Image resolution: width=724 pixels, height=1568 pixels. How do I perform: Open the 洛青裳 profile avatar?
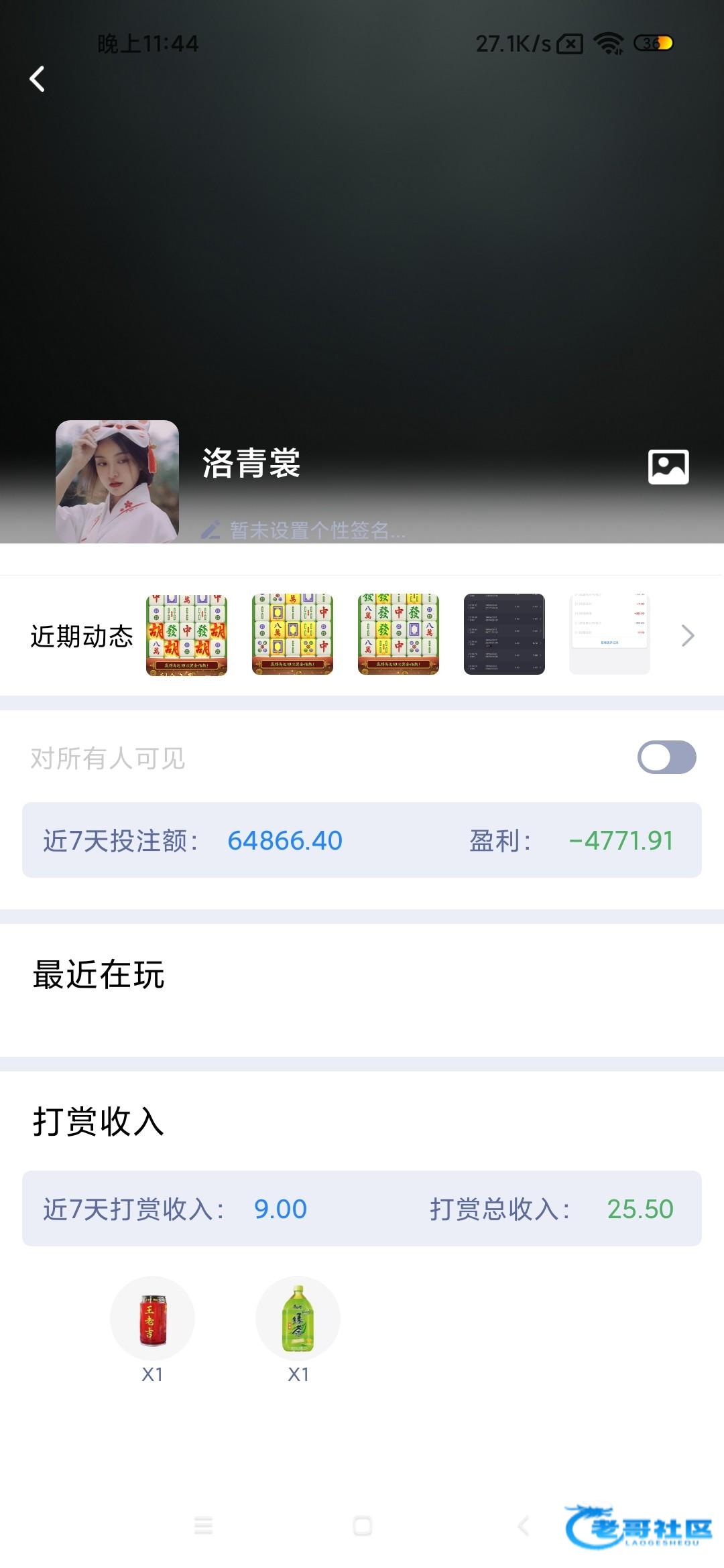click(x=117, y=481)
